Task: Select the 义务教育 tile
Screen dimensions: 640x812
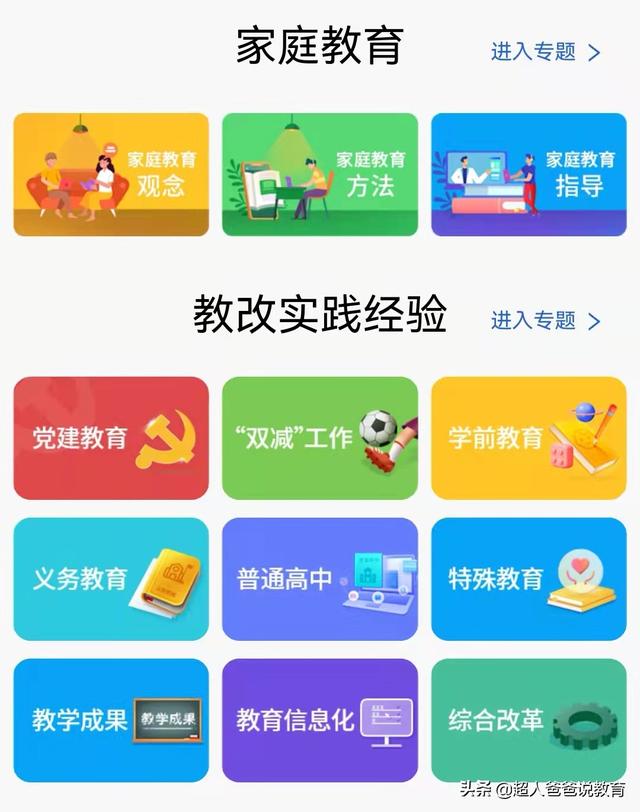Action: click(111, 579)
